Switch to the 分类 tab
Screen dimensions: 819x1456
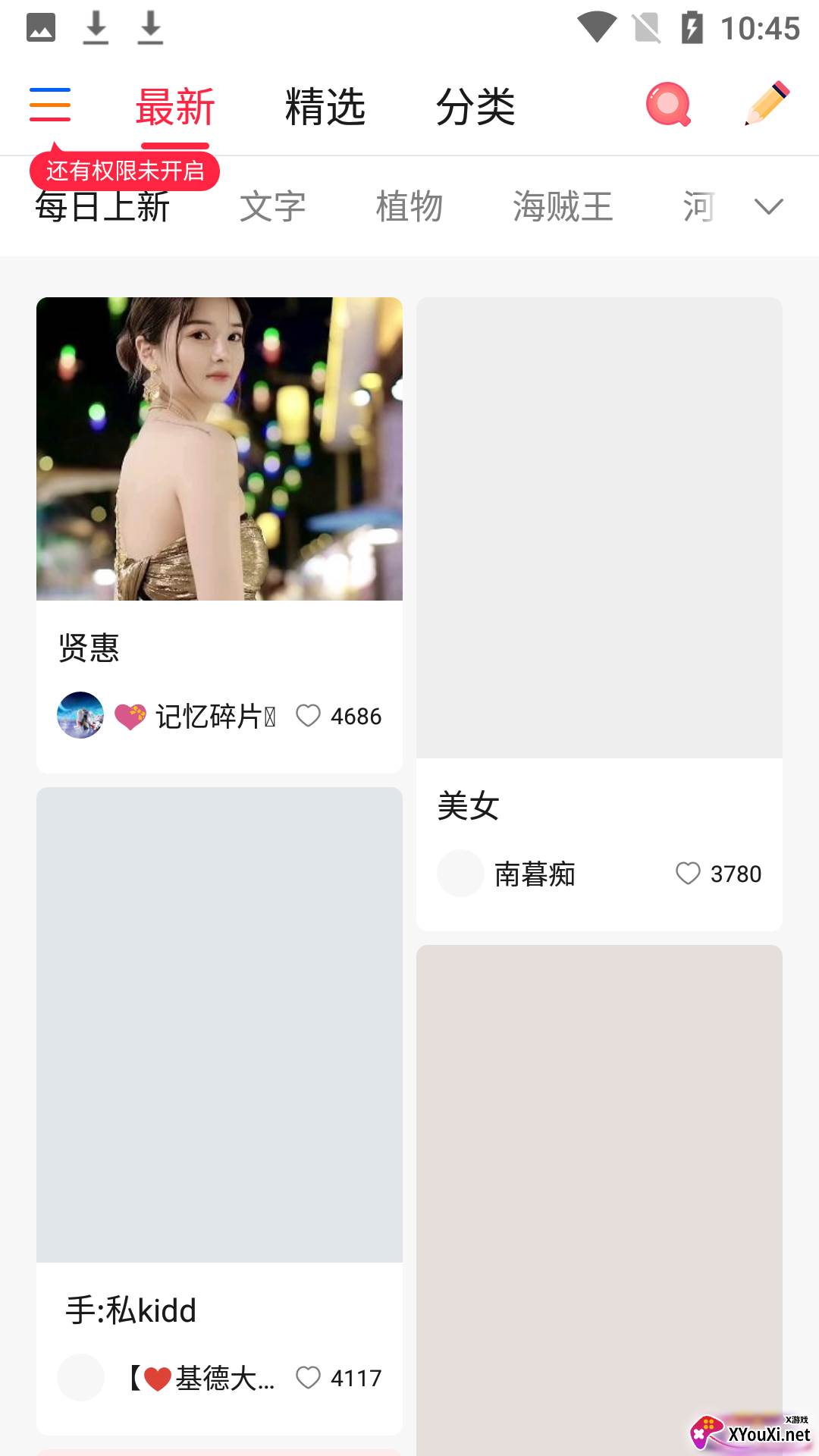[475, 106]
